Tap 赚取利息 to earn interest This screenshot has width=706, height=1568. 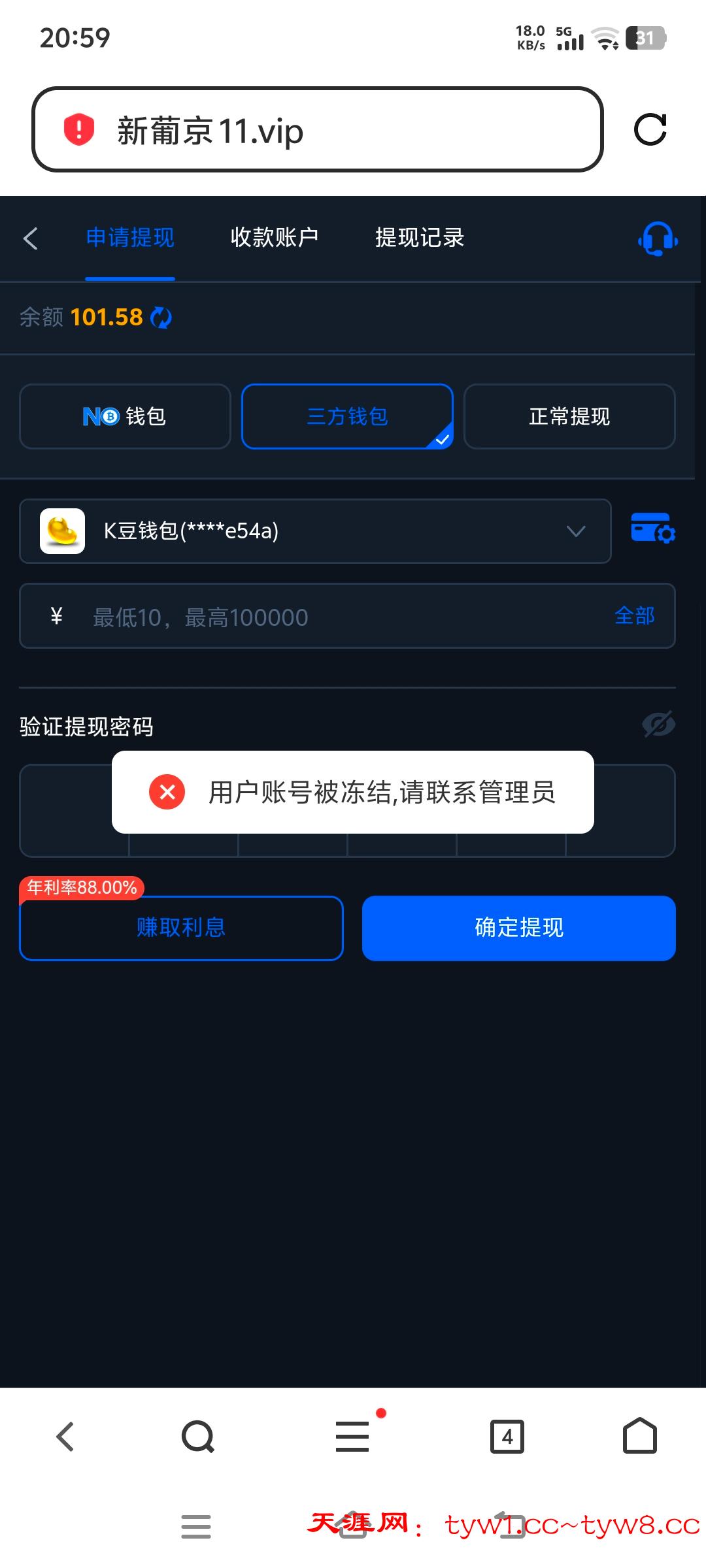[x=181, y=928]
